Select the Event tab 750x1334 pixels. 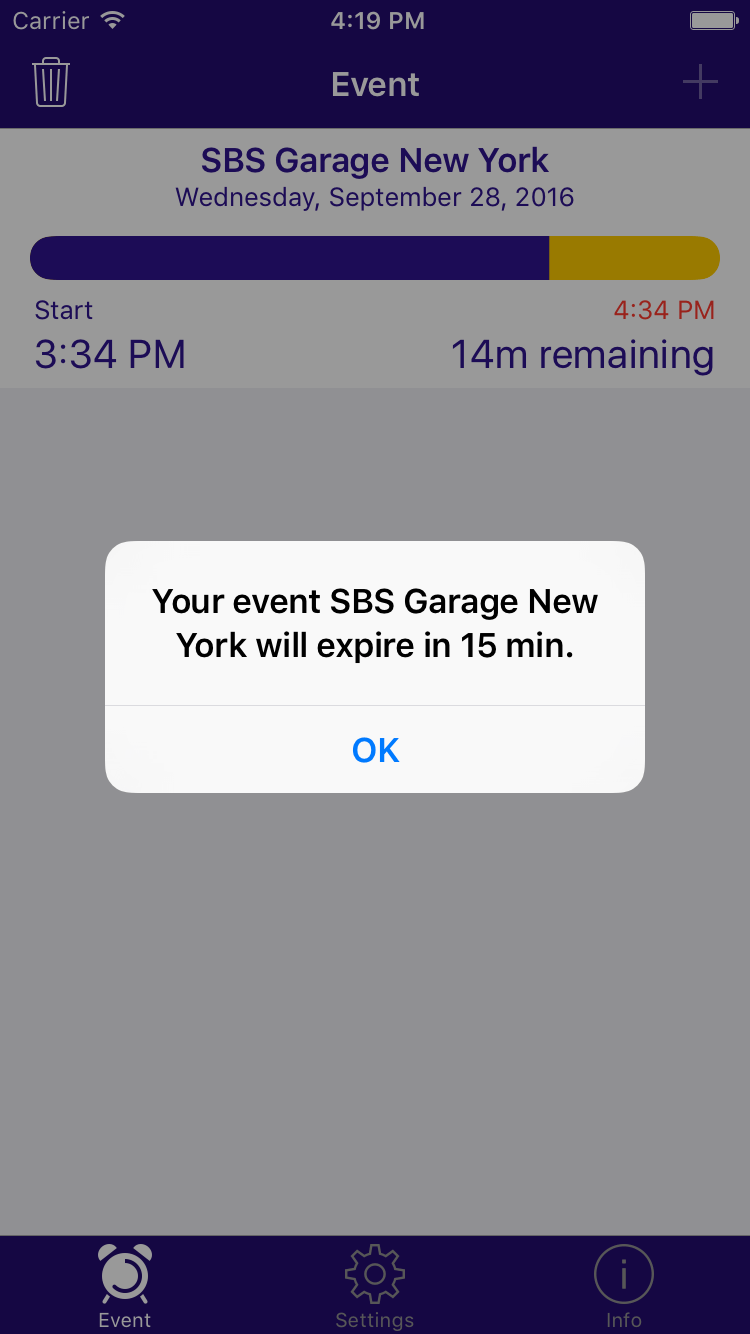[x=125, y=1285]
